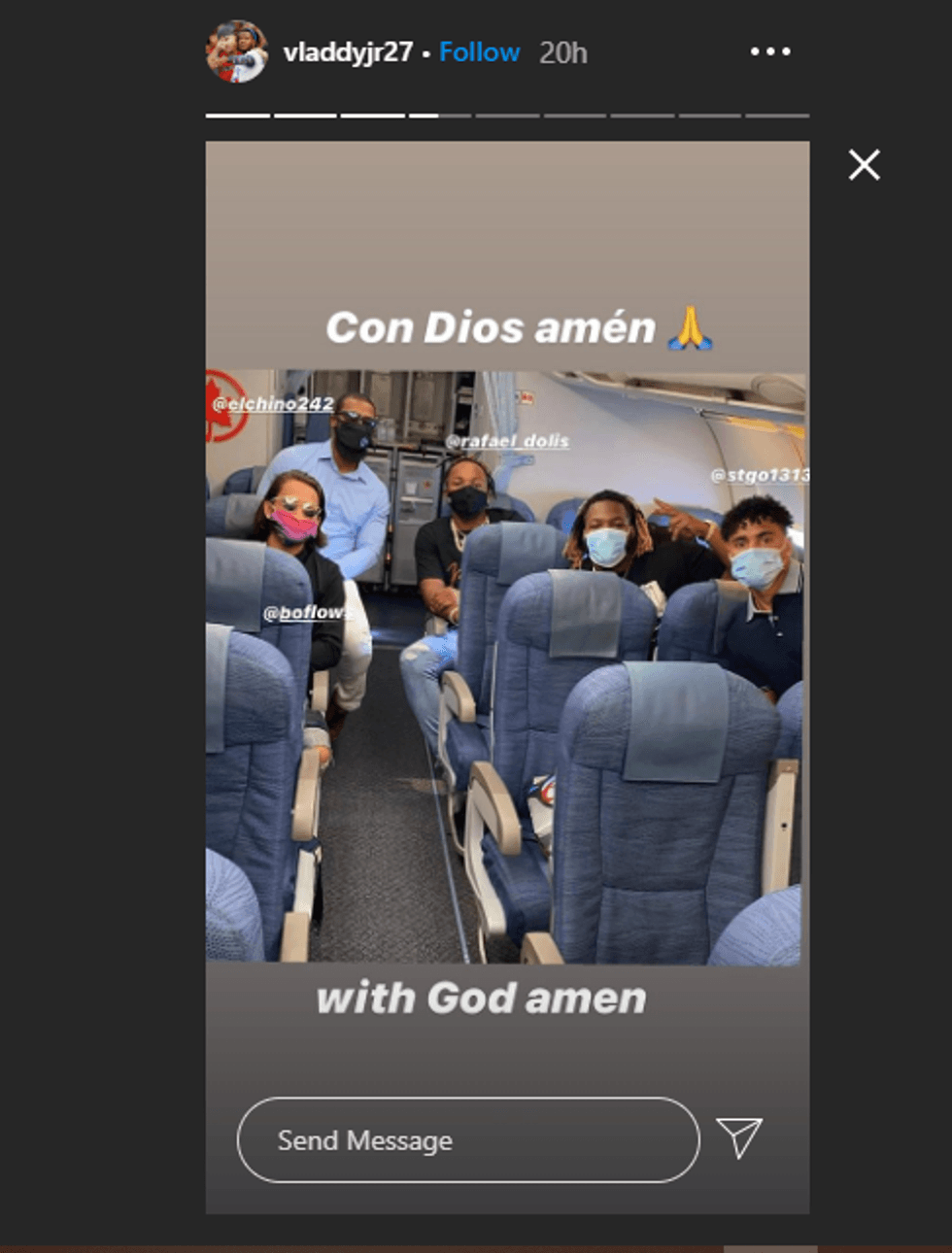Open vladdyjr27's profile picture
Screen dimensions: 952x1253
(236, 51)
